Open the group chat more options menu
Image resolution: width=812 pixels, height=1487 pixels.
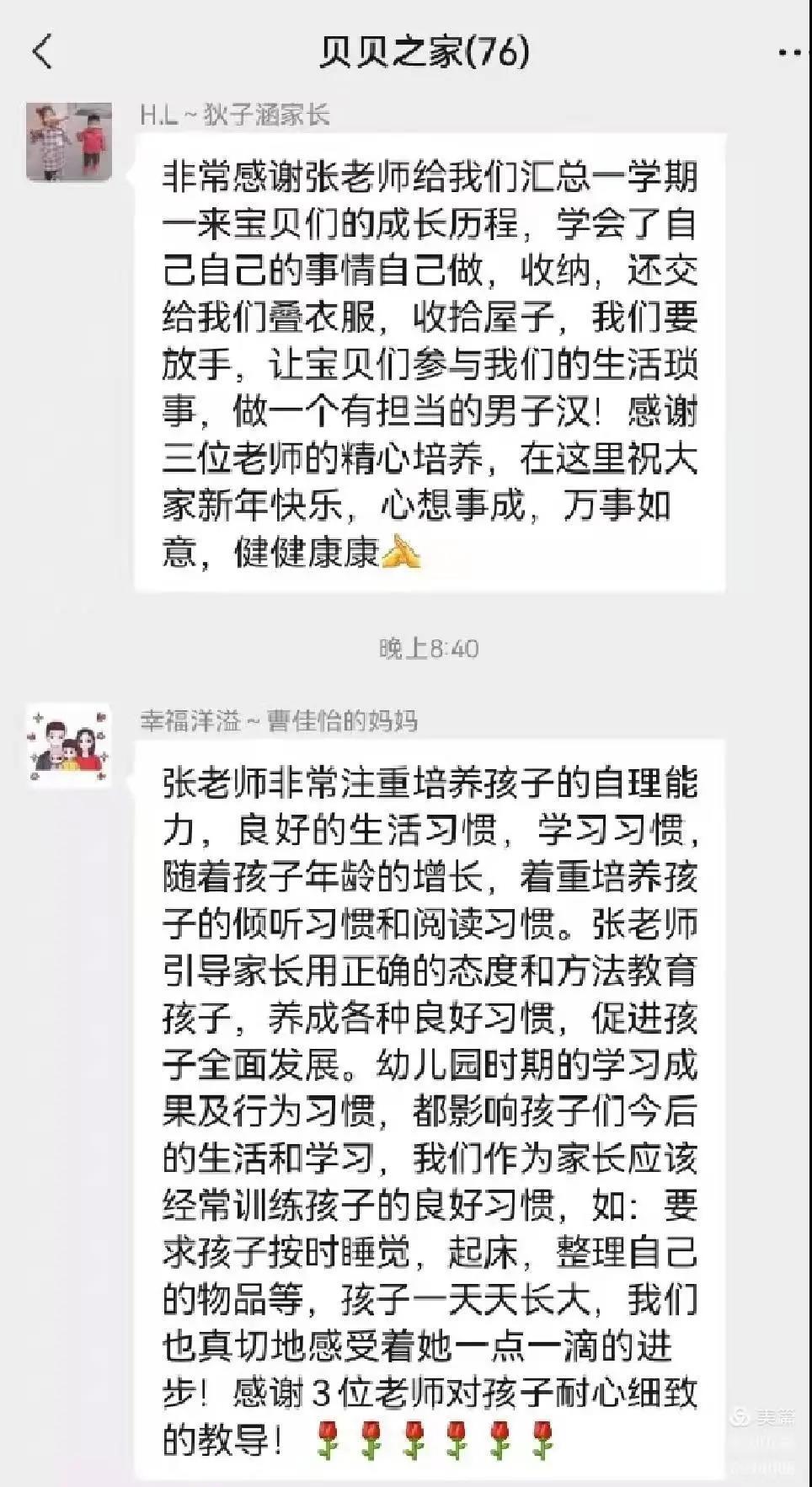793,53
